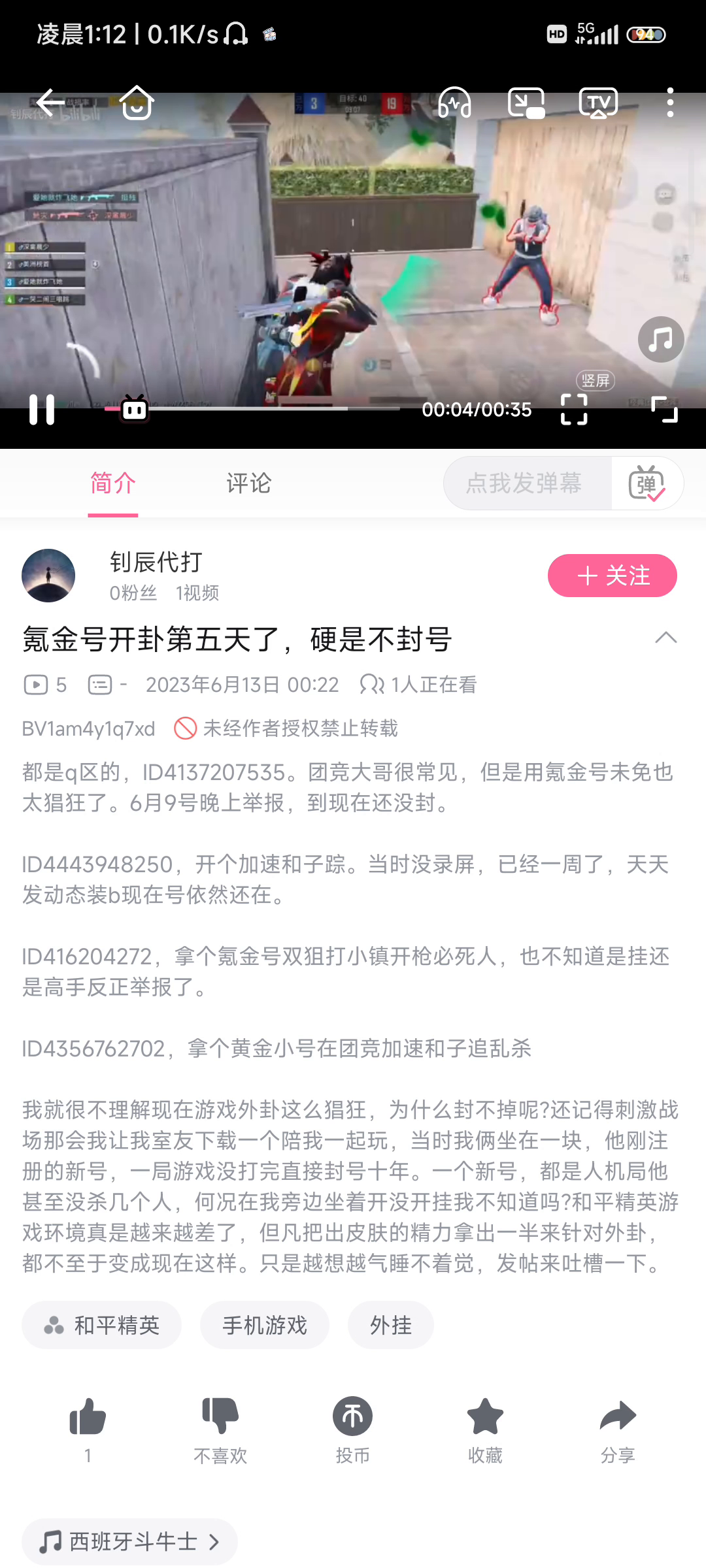Like this video
Viewport: 706px width, 1568px height.
[x=88, y=1429]
